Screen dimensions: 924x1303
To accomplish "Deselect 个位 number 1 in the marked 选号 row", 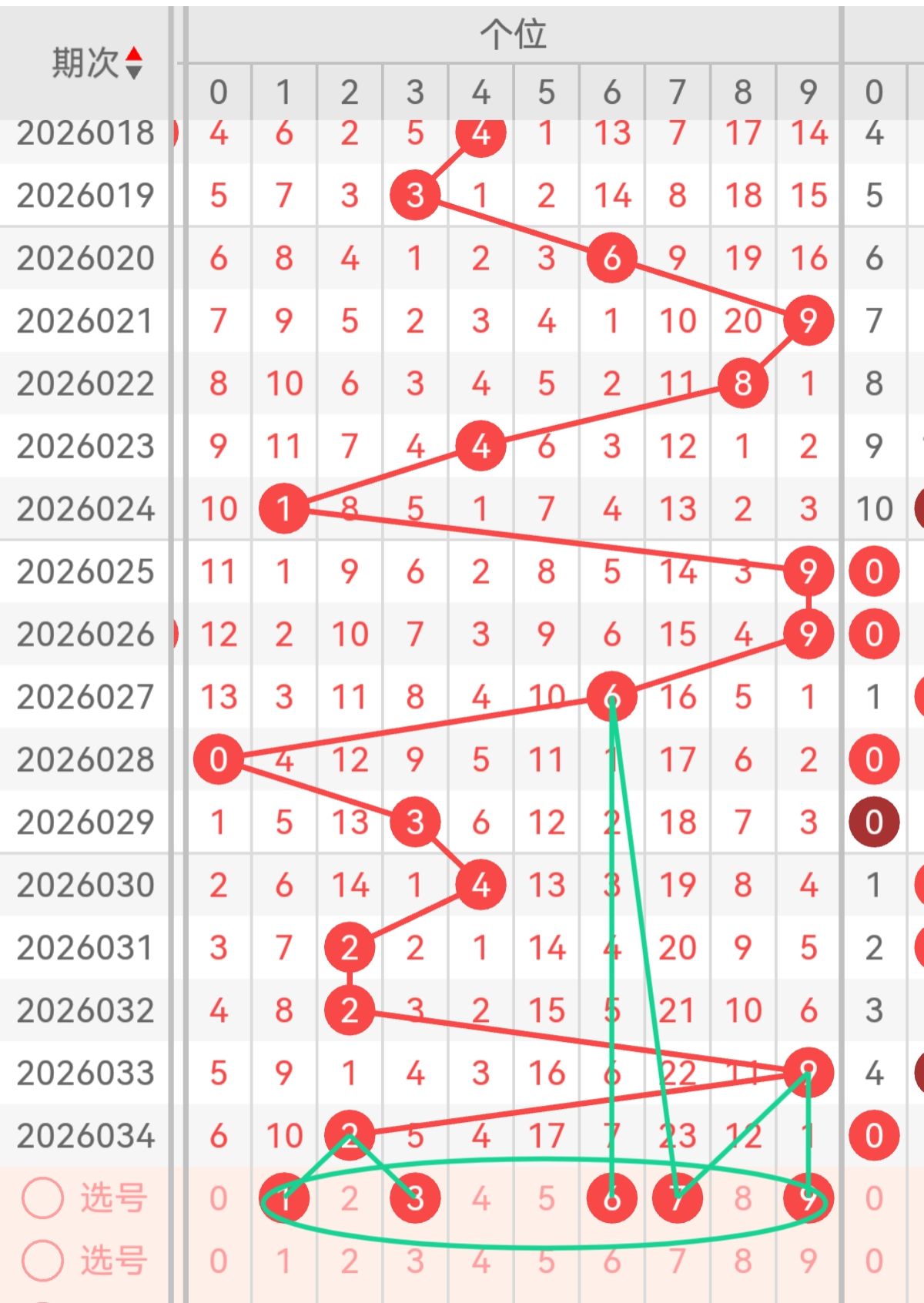I will coord(284,1199).
